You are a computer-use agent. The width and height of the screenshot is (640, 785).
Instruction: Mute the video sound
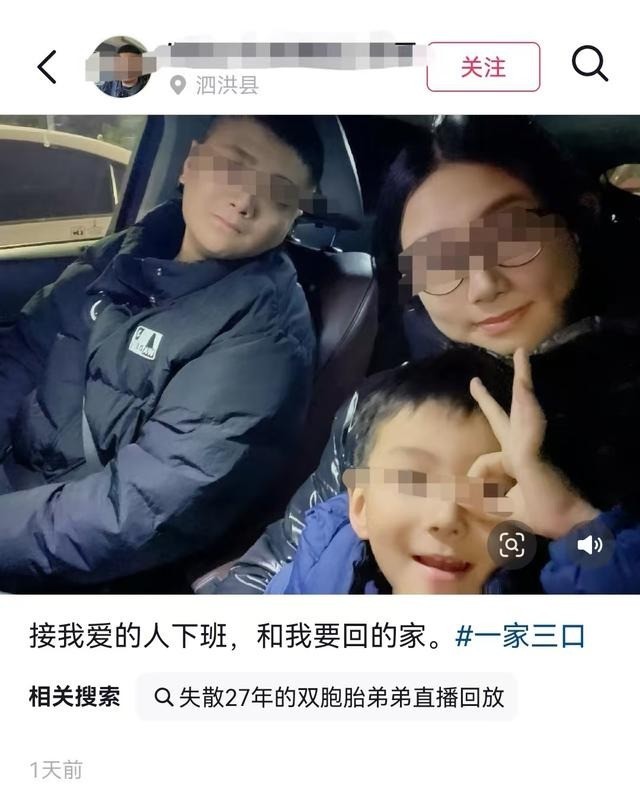click(589, 544)
